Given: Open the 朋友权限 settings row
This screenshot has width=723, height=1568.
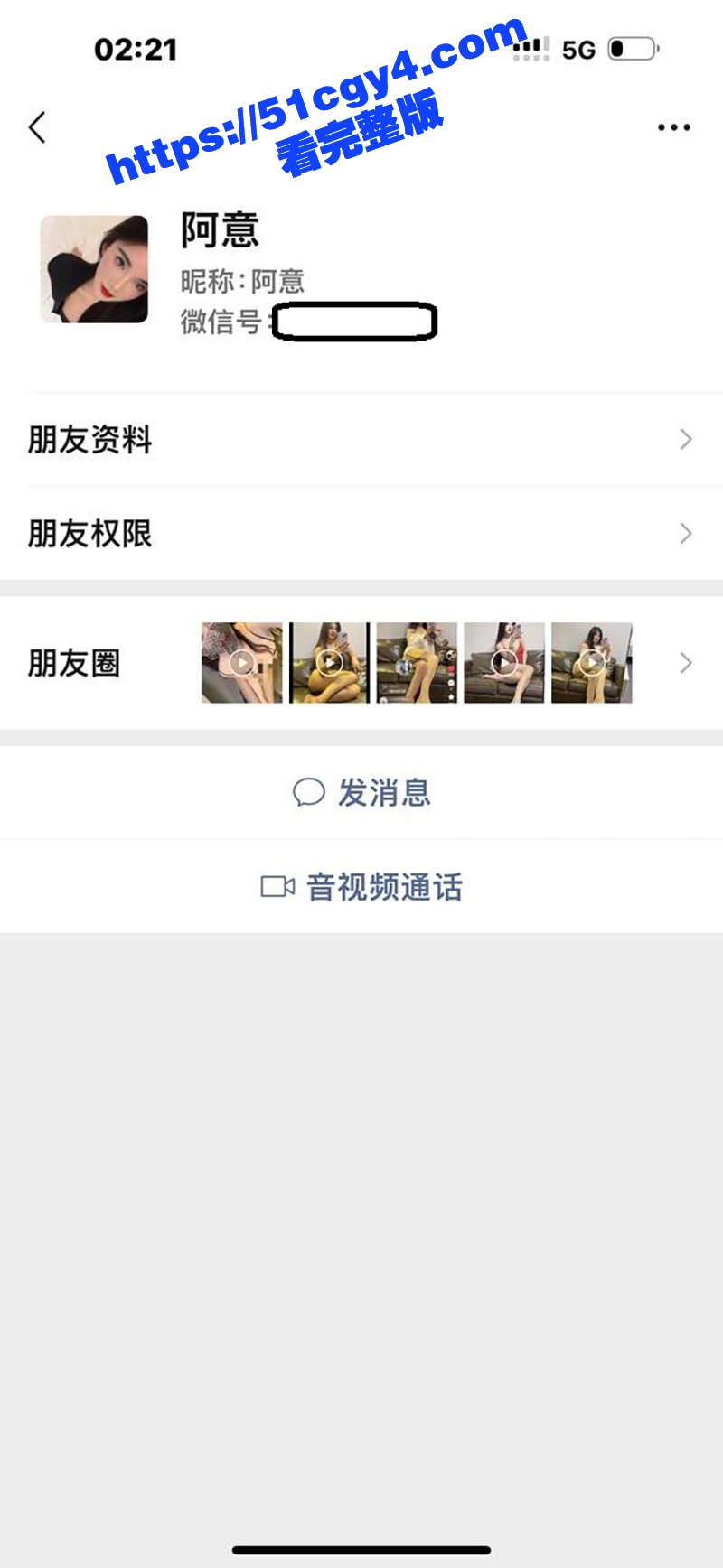Looking at the screenshot, I should coord(361,534).
